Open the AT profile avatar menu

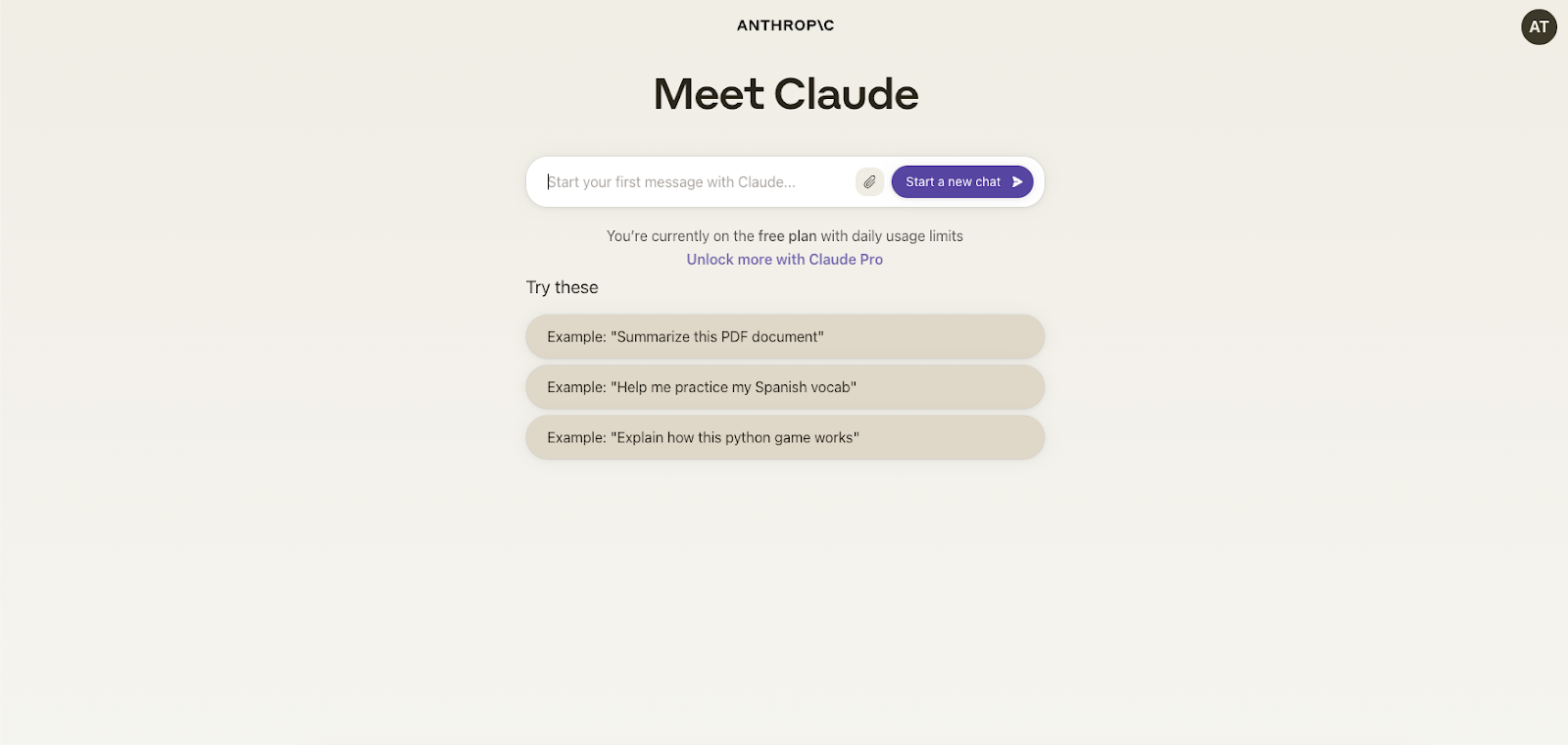tap(1539, 27)
